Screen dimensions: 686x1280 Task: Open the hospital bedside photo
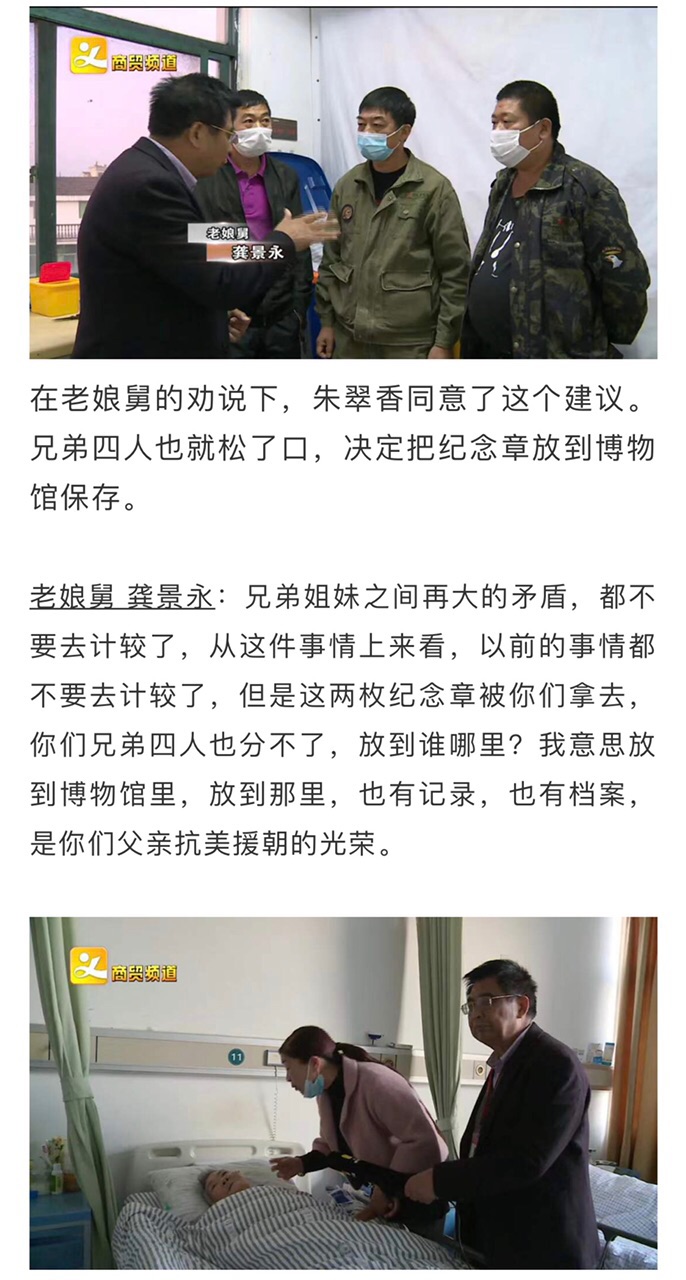343,1092
